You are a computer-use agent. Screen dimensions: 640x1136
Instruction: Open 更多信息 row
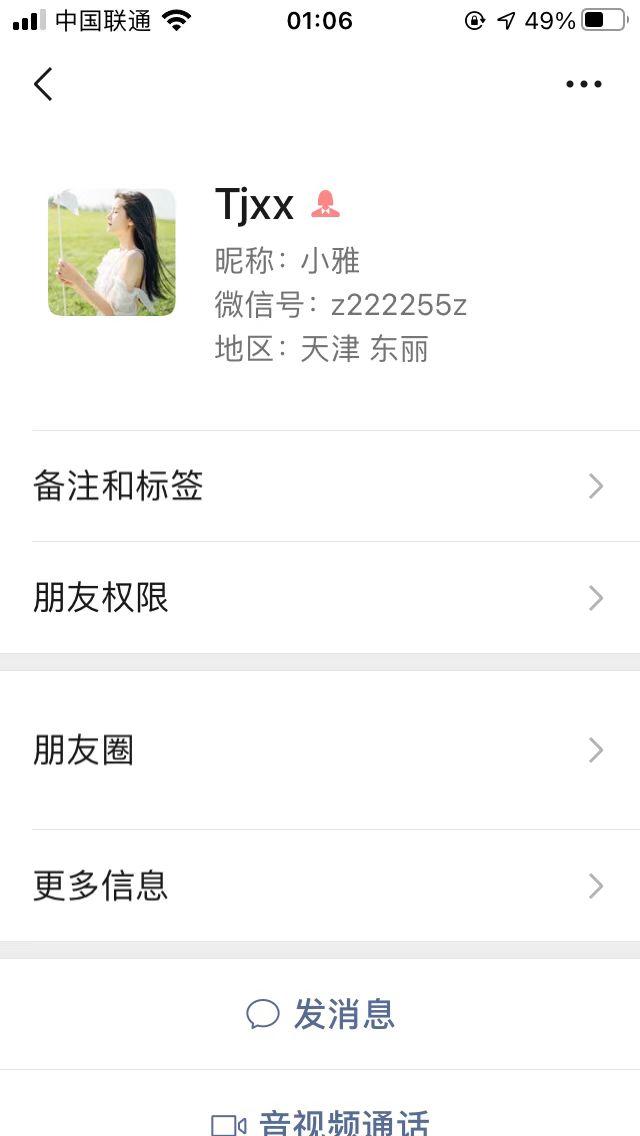(320, 886)
